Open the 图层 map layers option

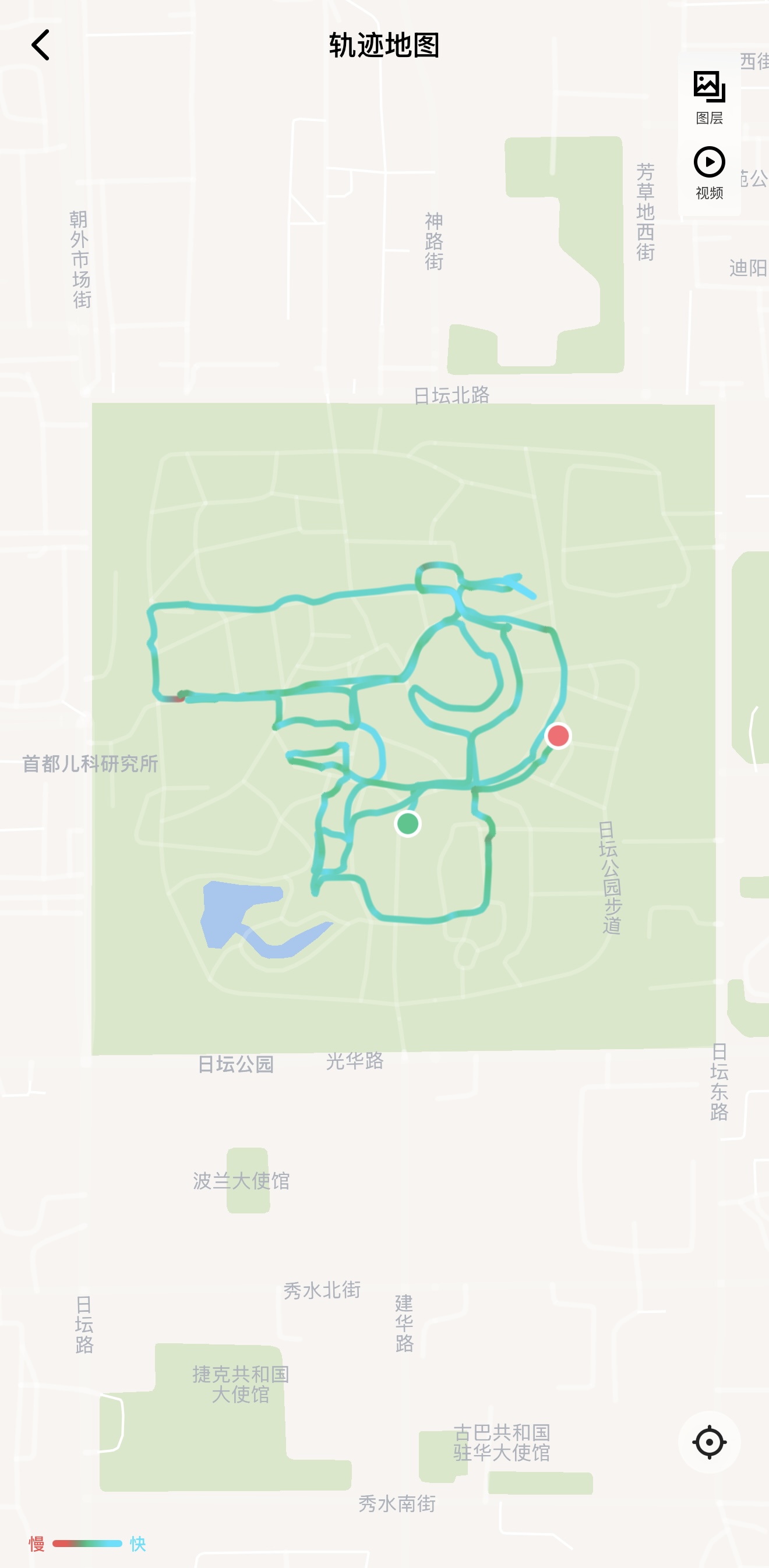click(x=710, y=97)
